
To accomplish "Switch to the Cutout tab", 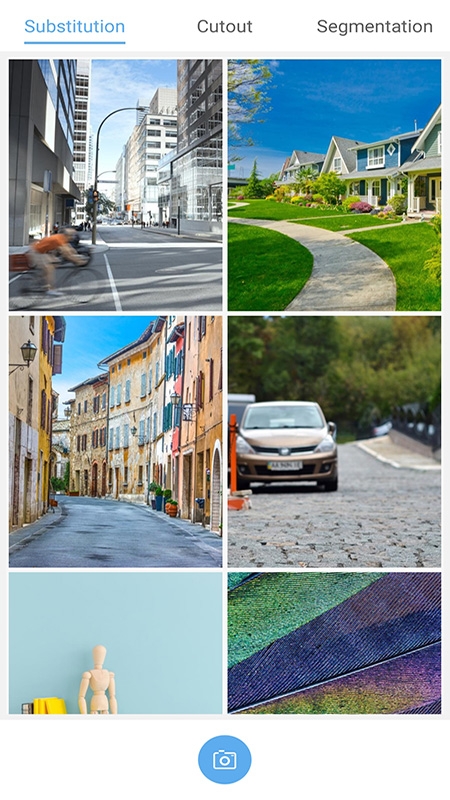I will click(x=224, y=27).
